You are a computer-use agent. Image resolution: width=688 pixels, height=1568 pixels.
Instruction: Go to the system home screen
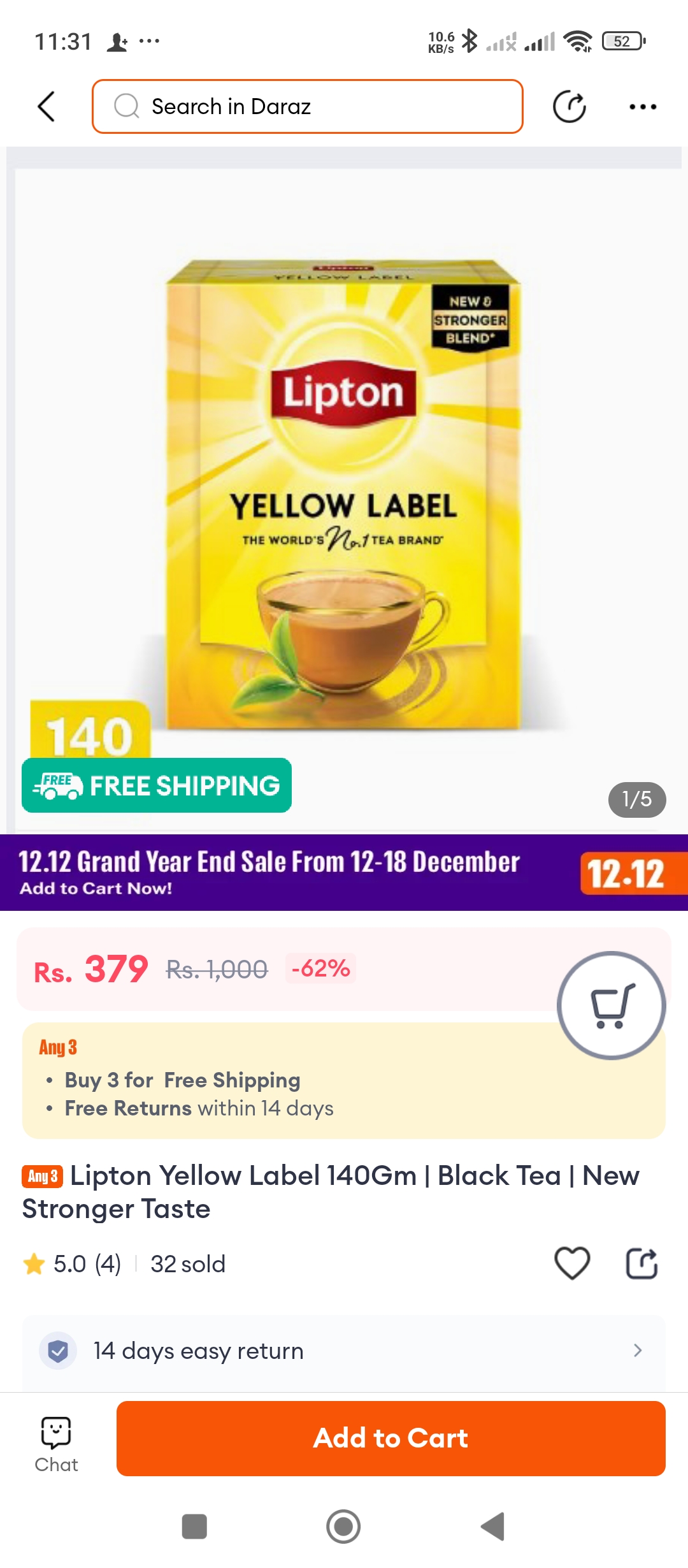pos(343,1527)
